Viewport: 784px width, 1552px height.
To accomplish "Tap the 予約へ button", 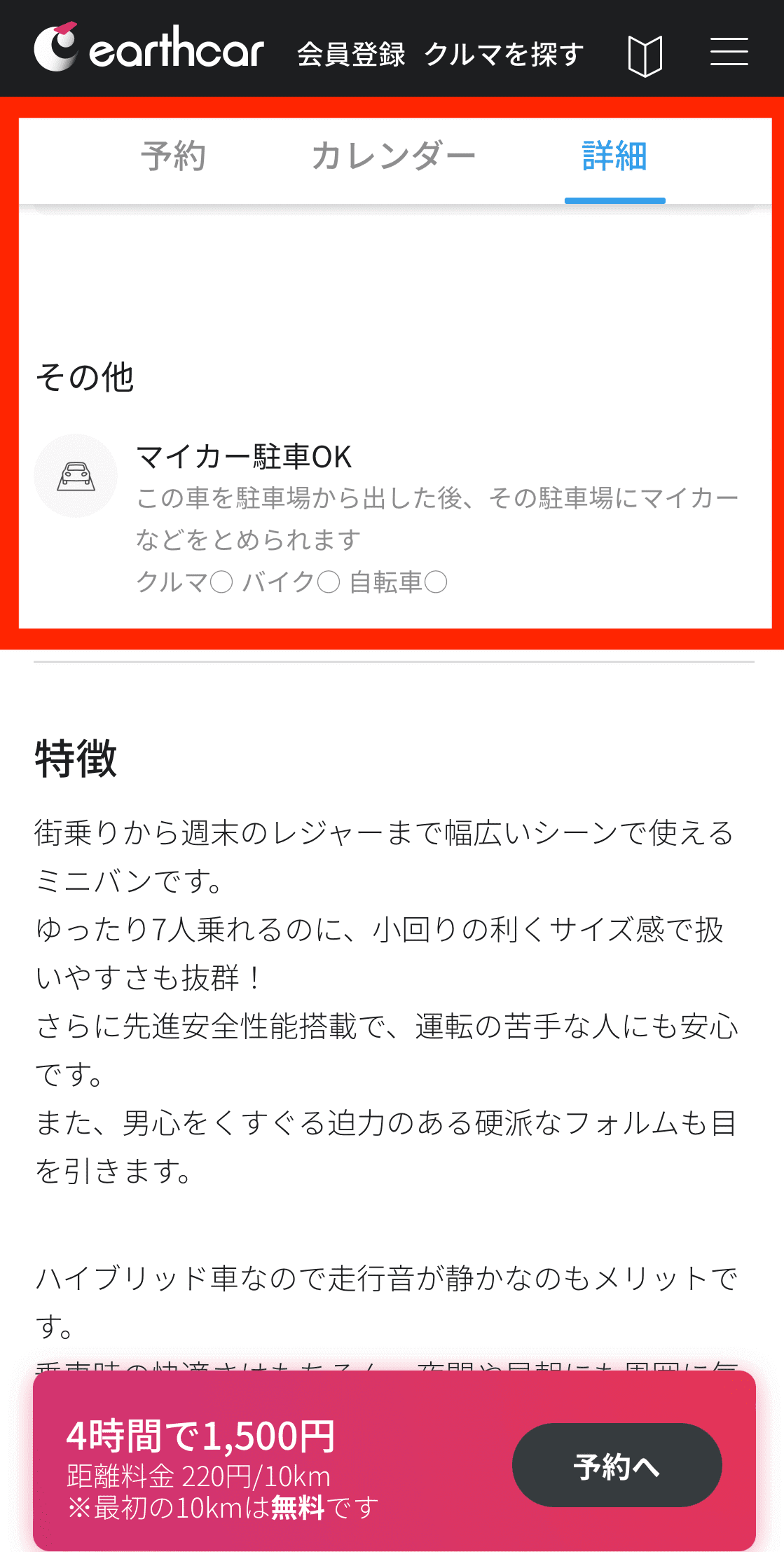I will point(617,1465).
